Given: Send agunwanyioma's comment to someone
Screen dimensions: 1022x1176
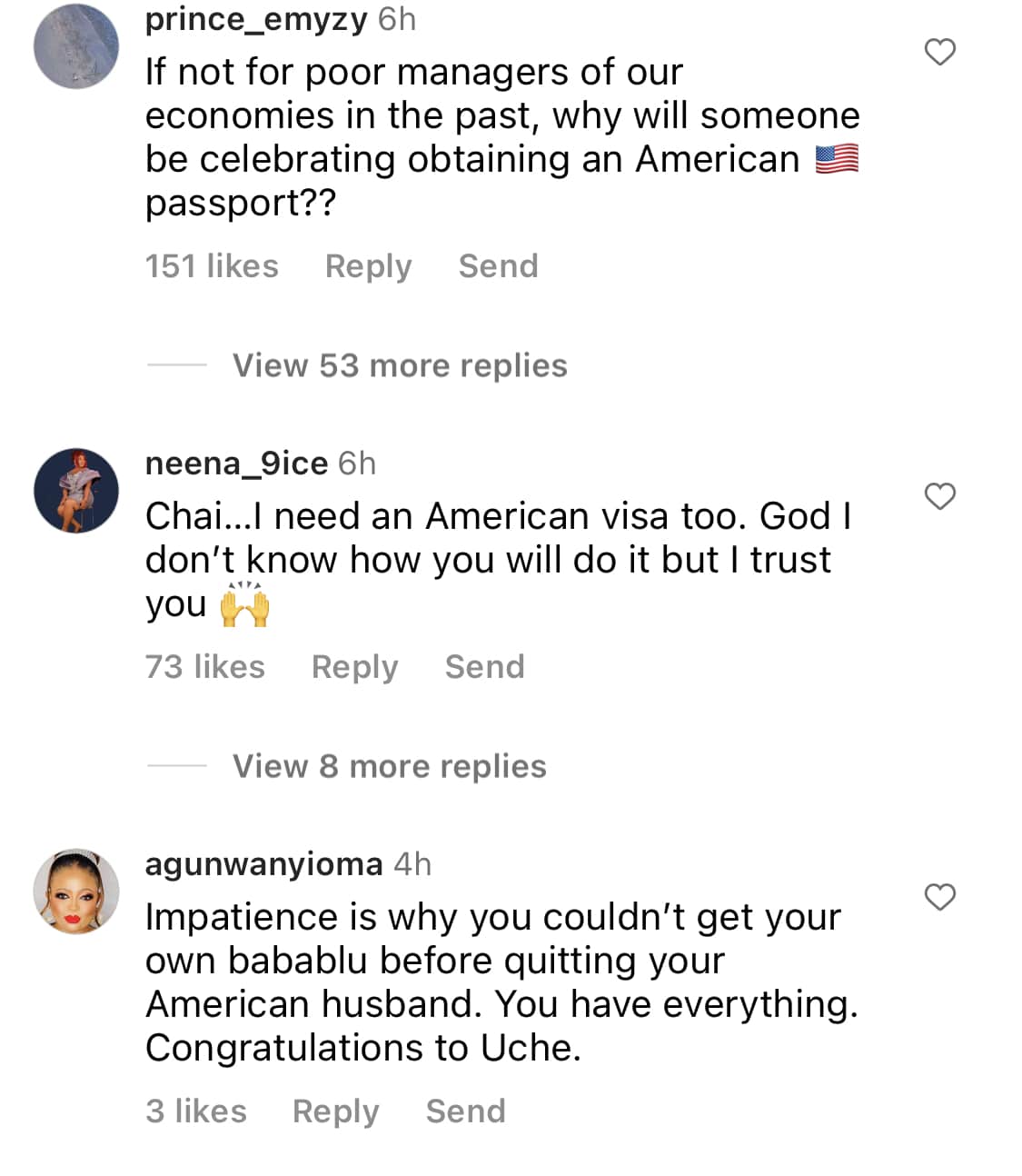Looking at the screenshot, I should (x=465, y=1111).
